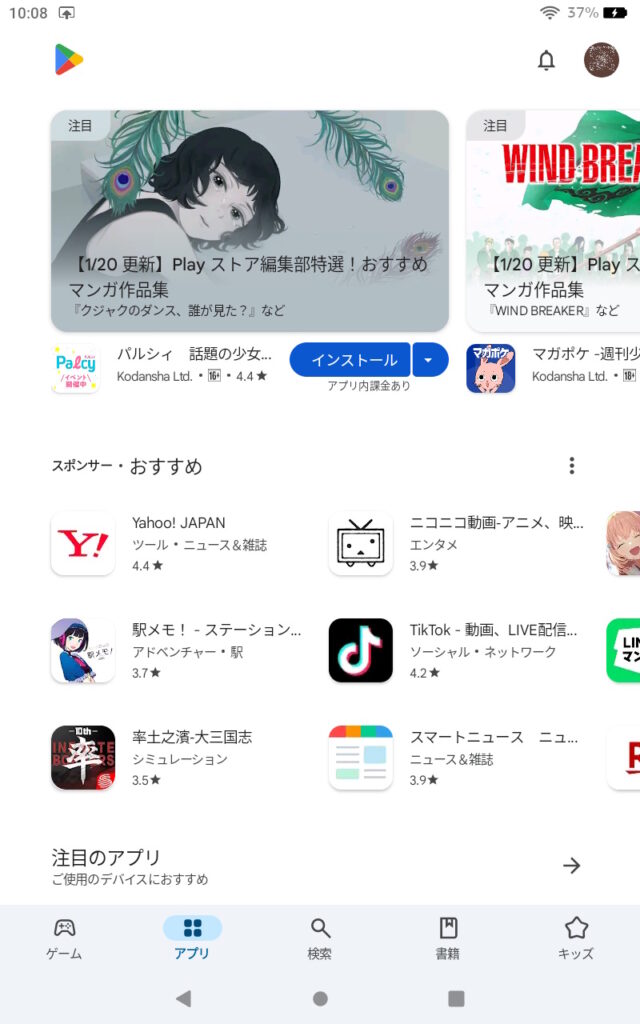
Task: Open the 注目のアプリ section arrow
Action: (x=572, y=866)
